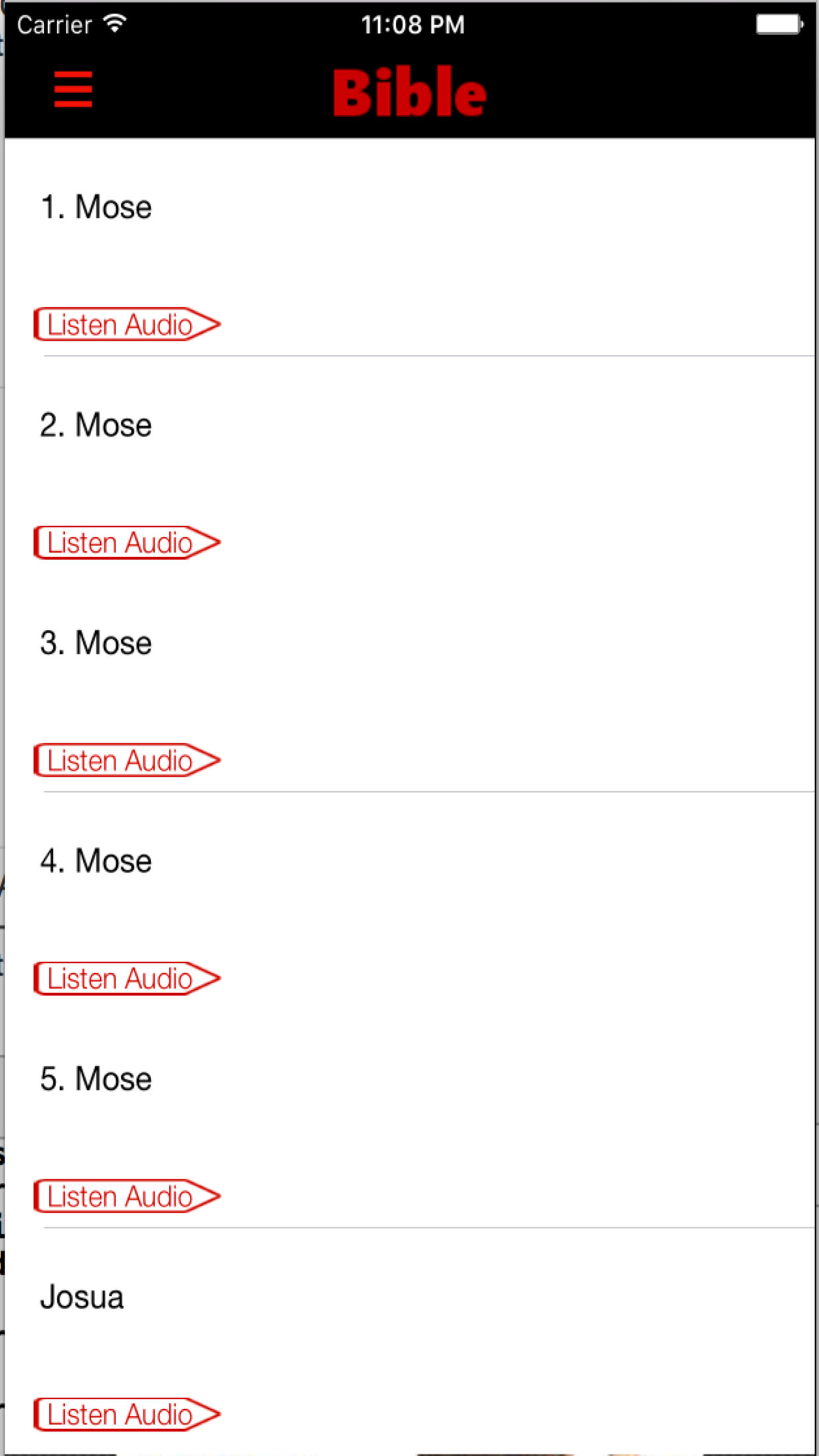Screen dimensions: 819x1456
Task: Expand the 1. Mose chapter entry
Action: pyautogui.click(x=97, y=206)
